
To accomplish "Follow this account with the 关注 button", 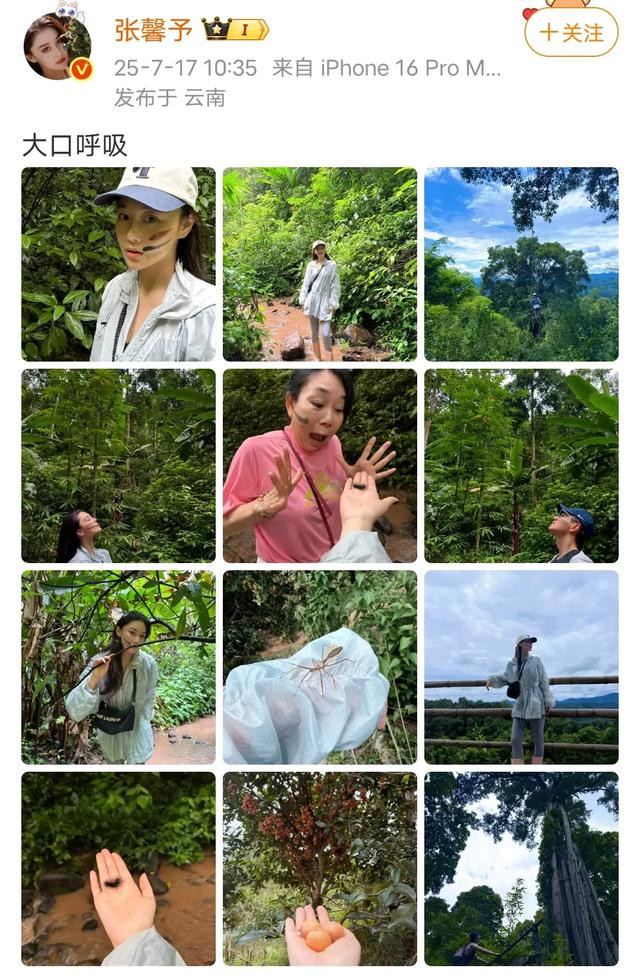I will pyautogui.click(x=571, y=32).
